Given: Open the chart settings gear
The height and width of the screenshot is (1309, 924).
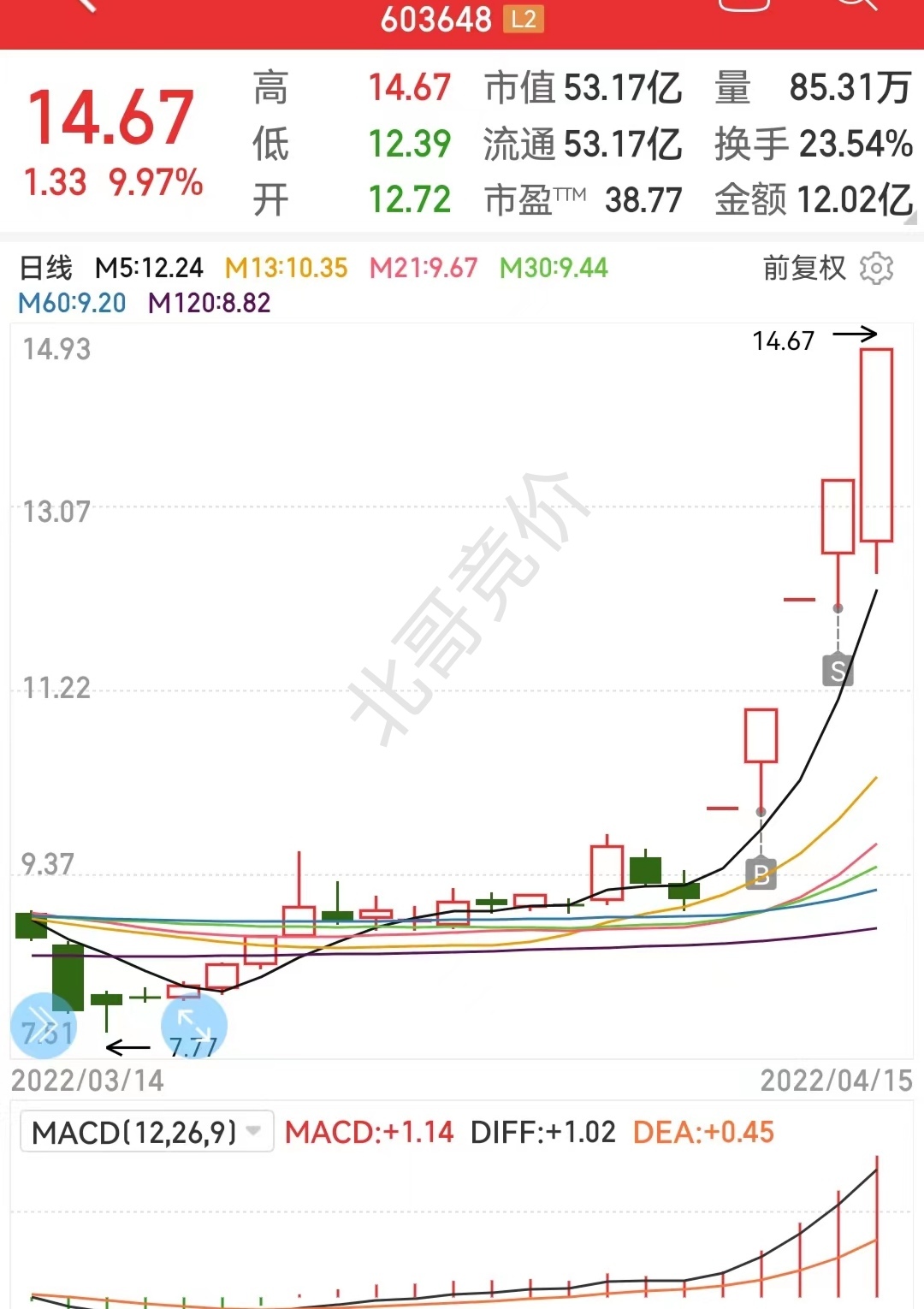Looking at the screenshot, I should pos(876,269).
